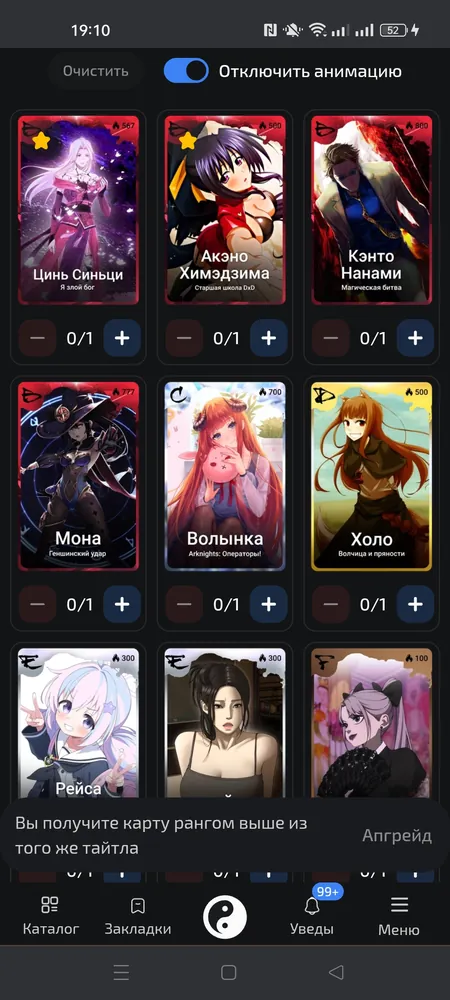Tap the yin-yang center button
The height and width of the screenshot is (1000, 450).
click(225, 917)
